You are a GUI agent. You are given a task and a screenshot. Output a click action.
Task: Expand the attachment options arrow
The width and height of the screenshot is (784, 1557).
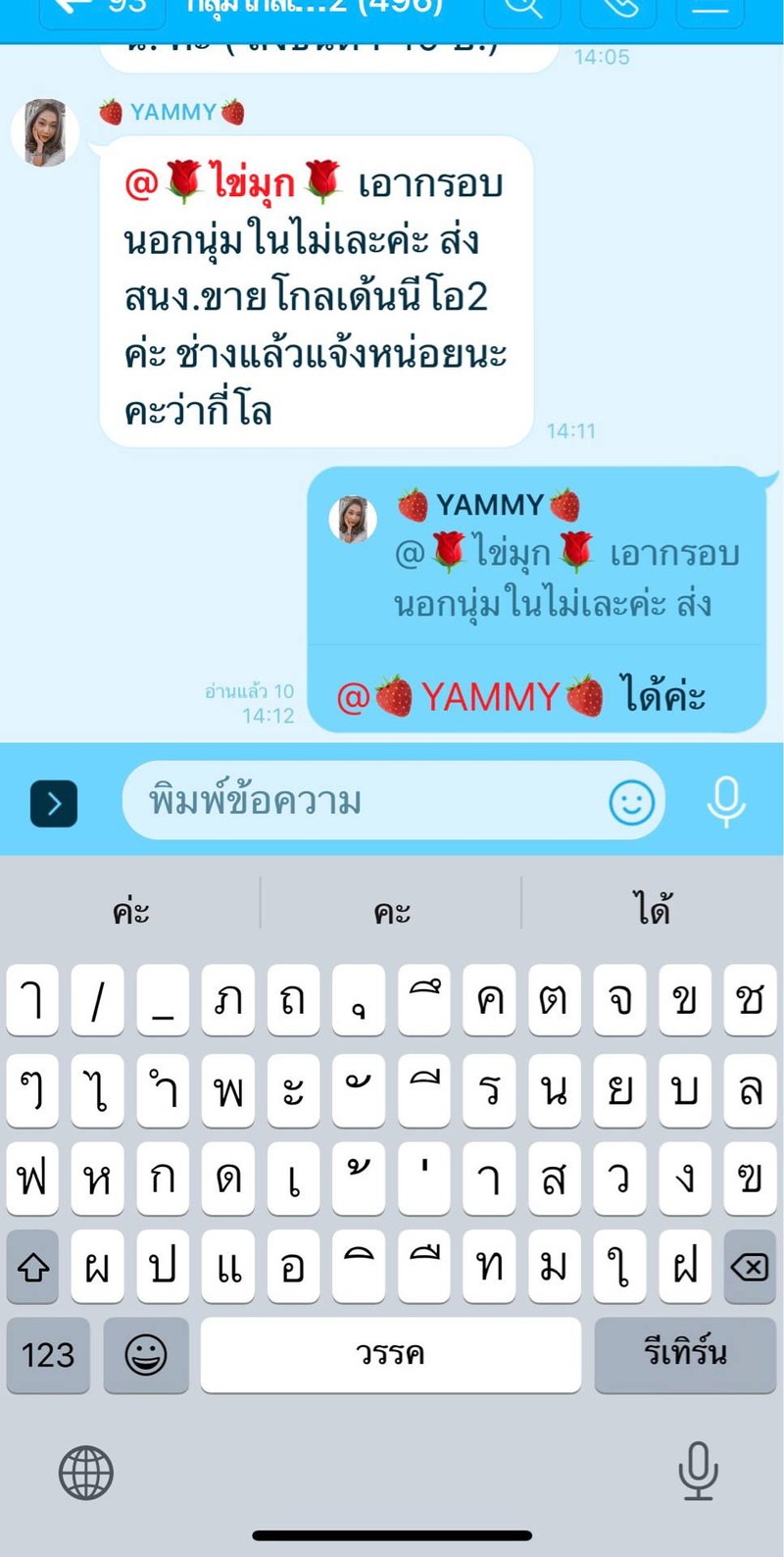coord(54,804)
